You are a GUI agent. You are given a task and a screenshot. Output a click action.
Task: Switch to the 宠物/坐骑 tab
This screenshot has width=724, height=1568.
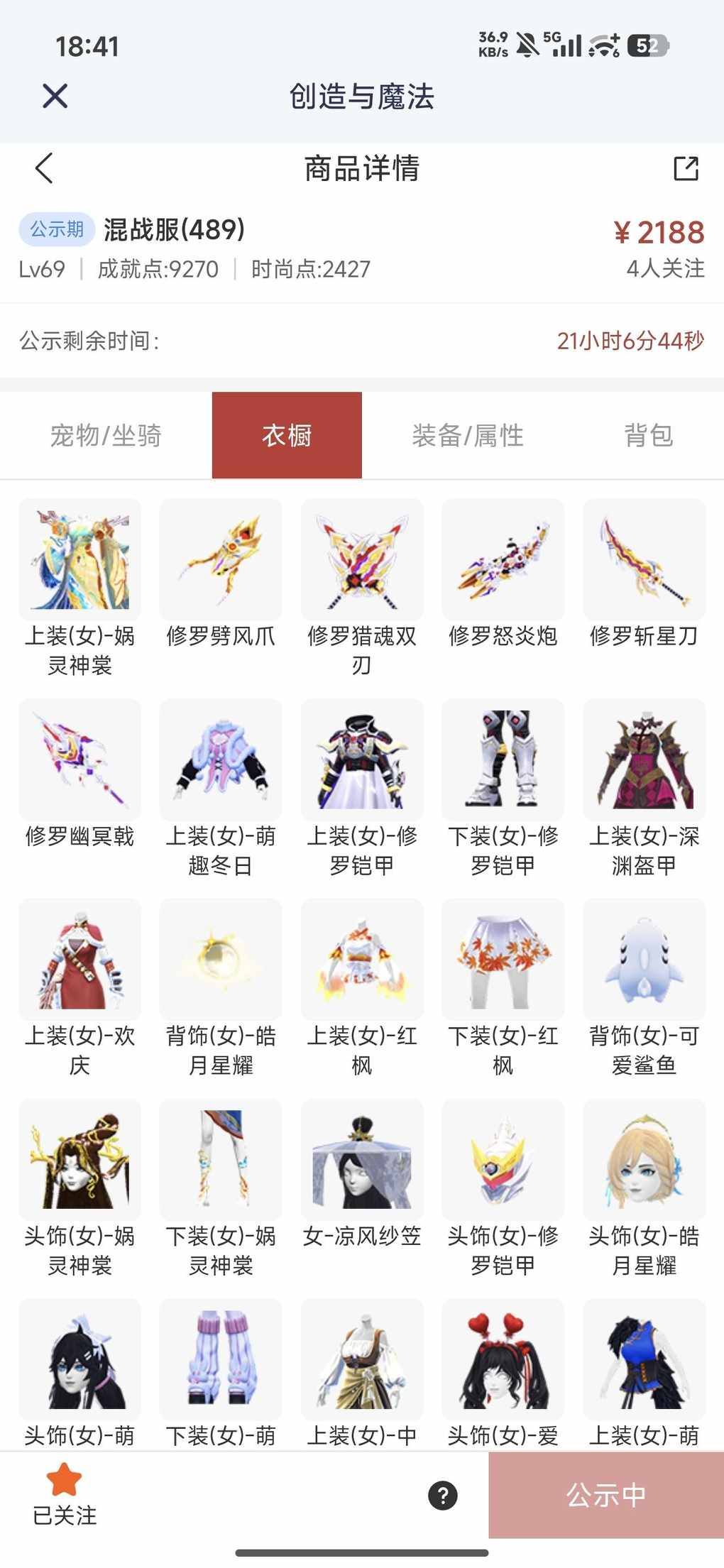click(x=106, y=435)
